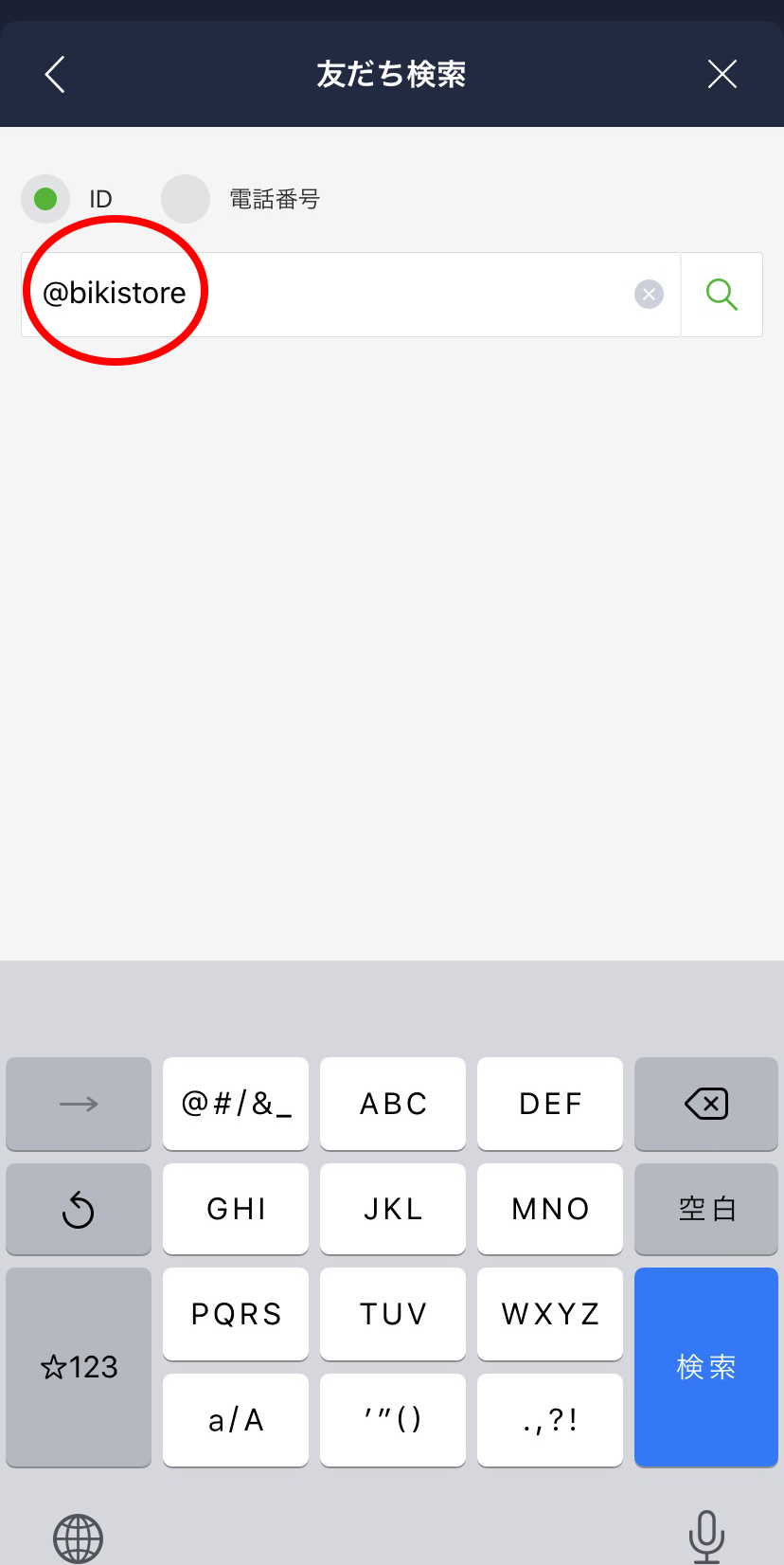
Task: Tap the globe keyboard language icon
Action: pos(79,1537)
